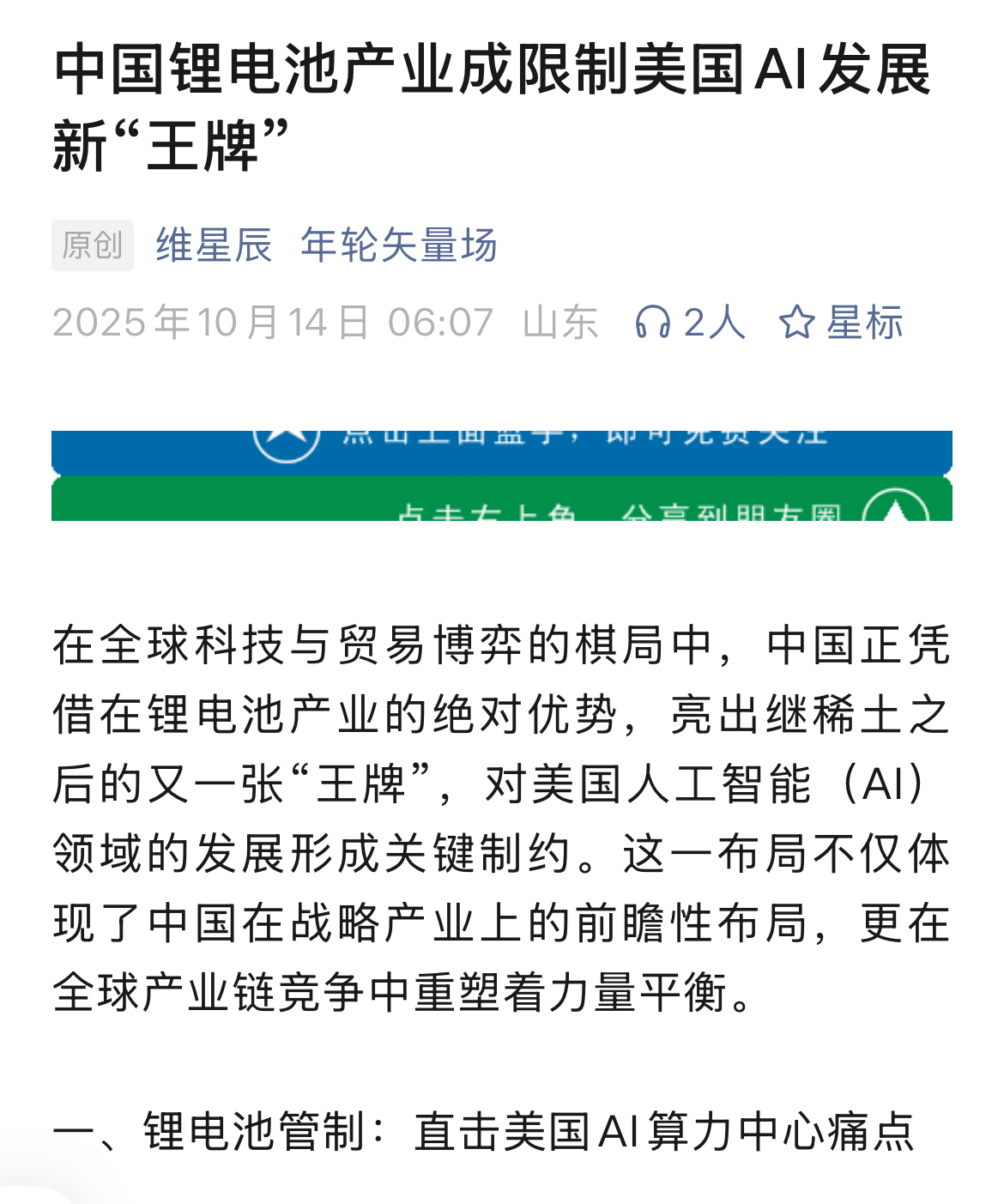The width and height of the screenshot is (1004, 1204).
Task: Star this account with 星标
Action: click(x=841, y=323)
